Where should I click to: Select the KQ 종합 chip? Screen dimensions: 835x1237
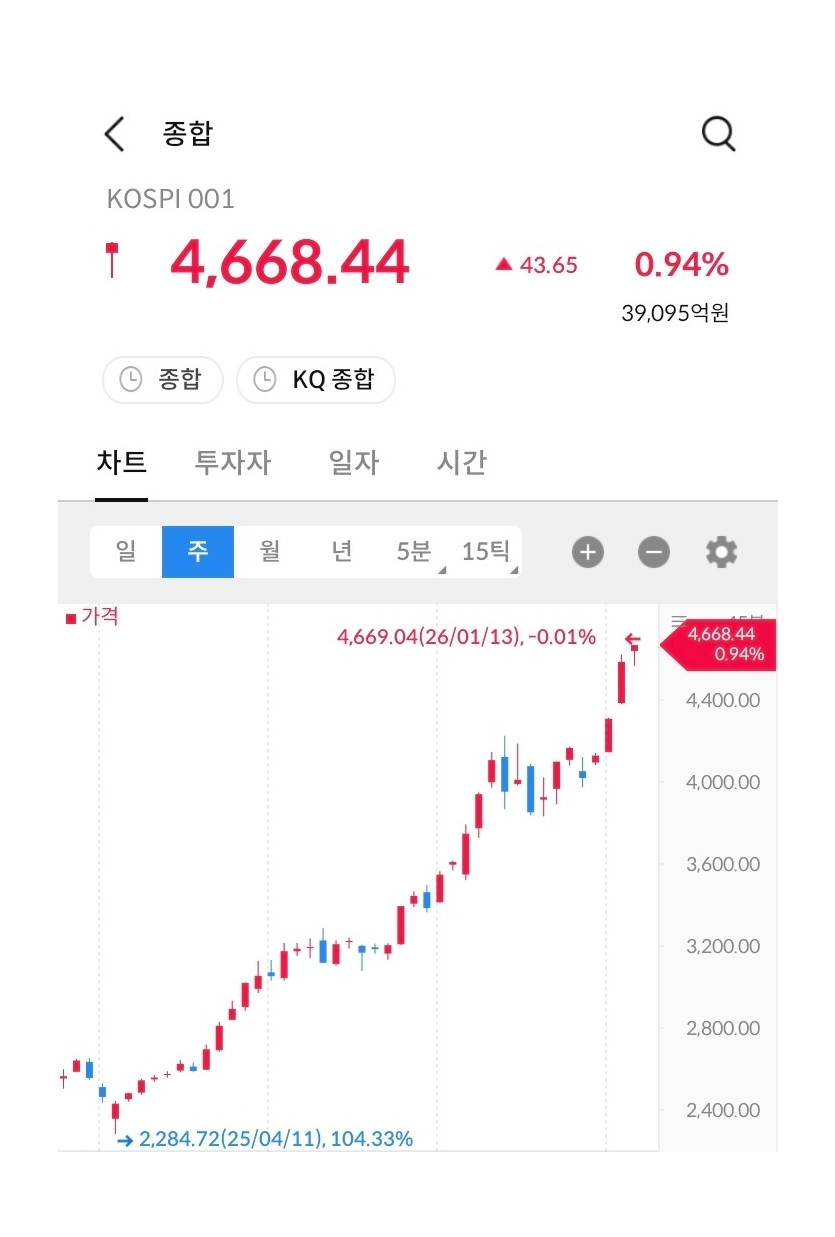click(x=315, y=380)
